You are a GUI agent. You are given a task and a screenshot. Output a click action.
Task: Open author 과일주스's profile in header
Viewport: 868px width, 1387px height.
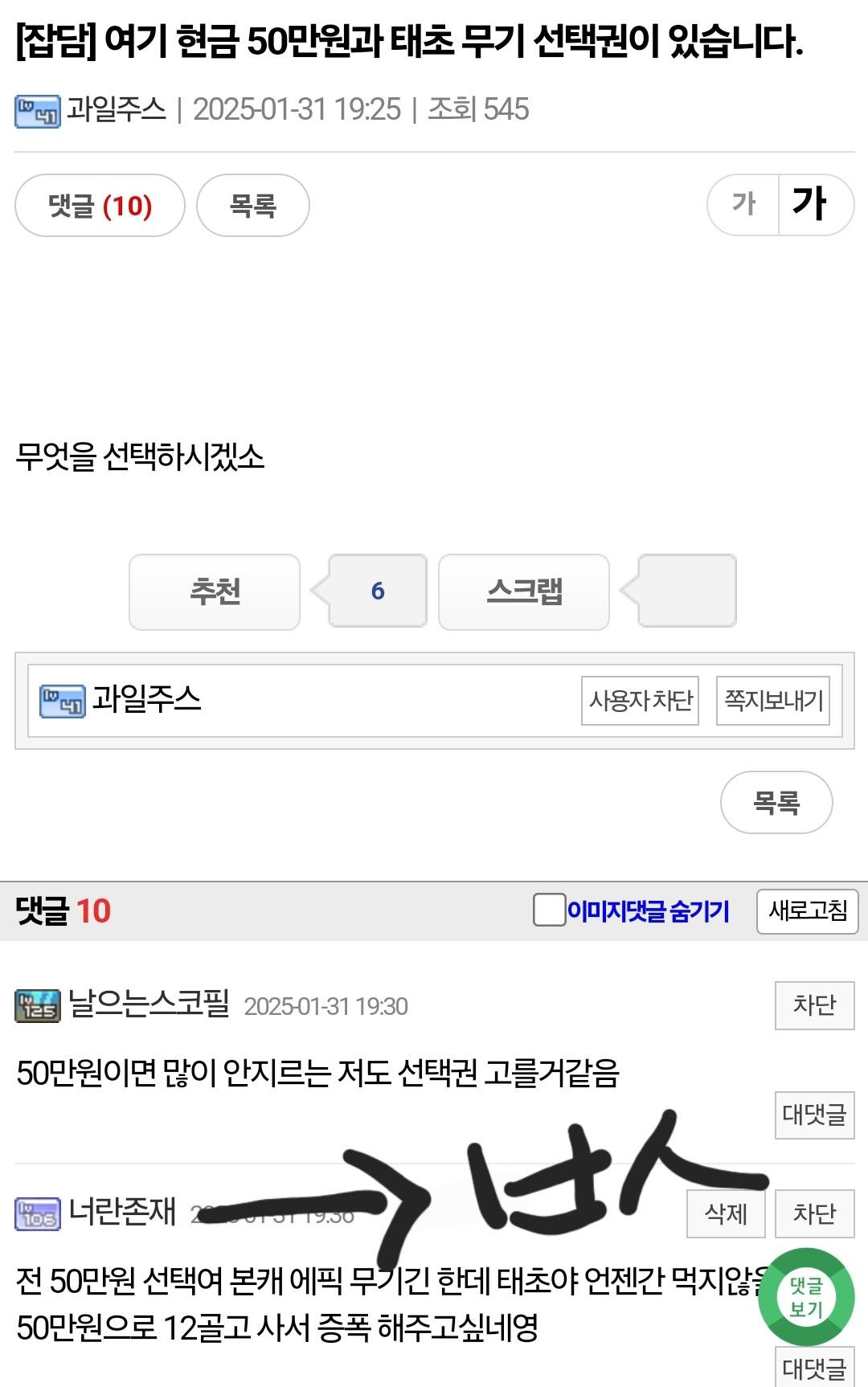tap(116, 109)
